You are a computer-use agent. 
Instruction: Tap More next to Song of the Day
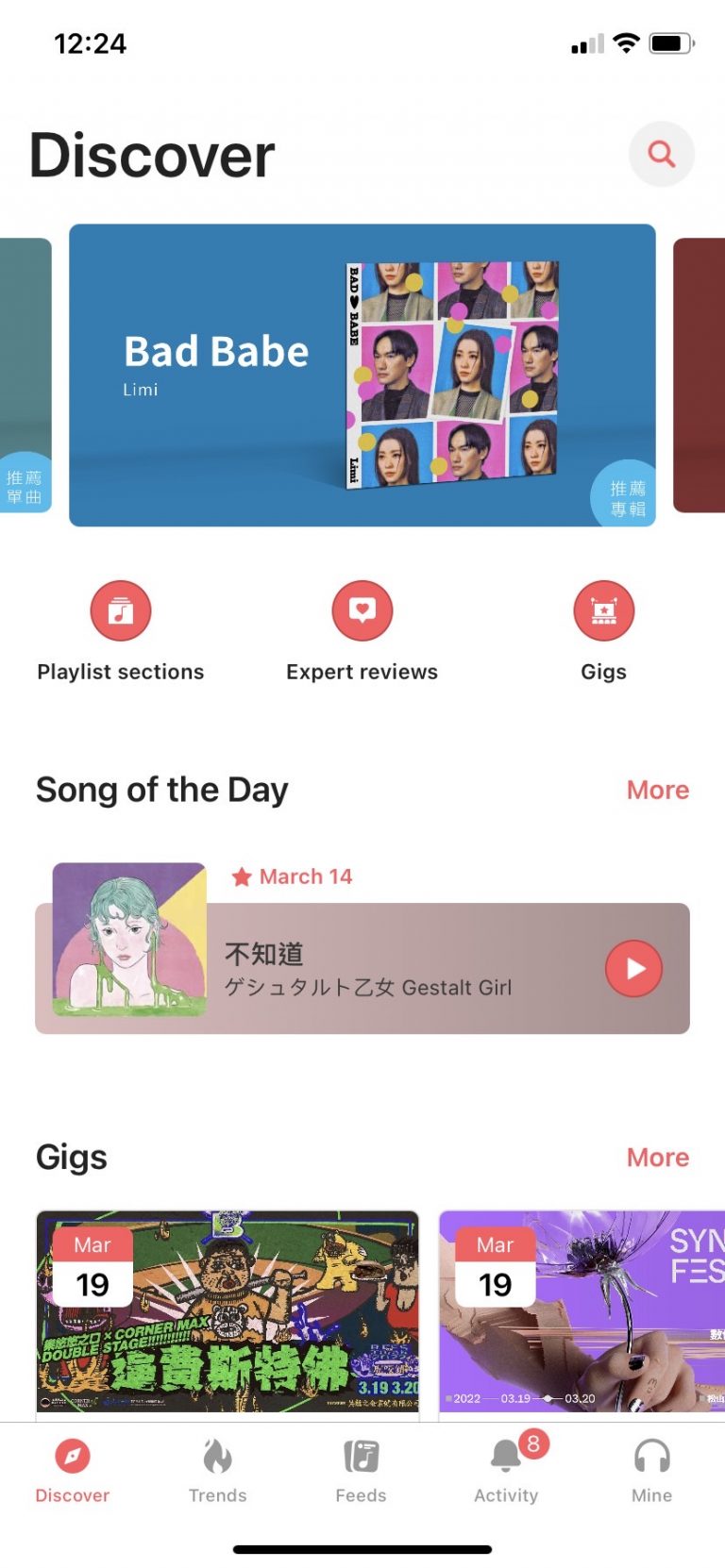pos(657,790)
